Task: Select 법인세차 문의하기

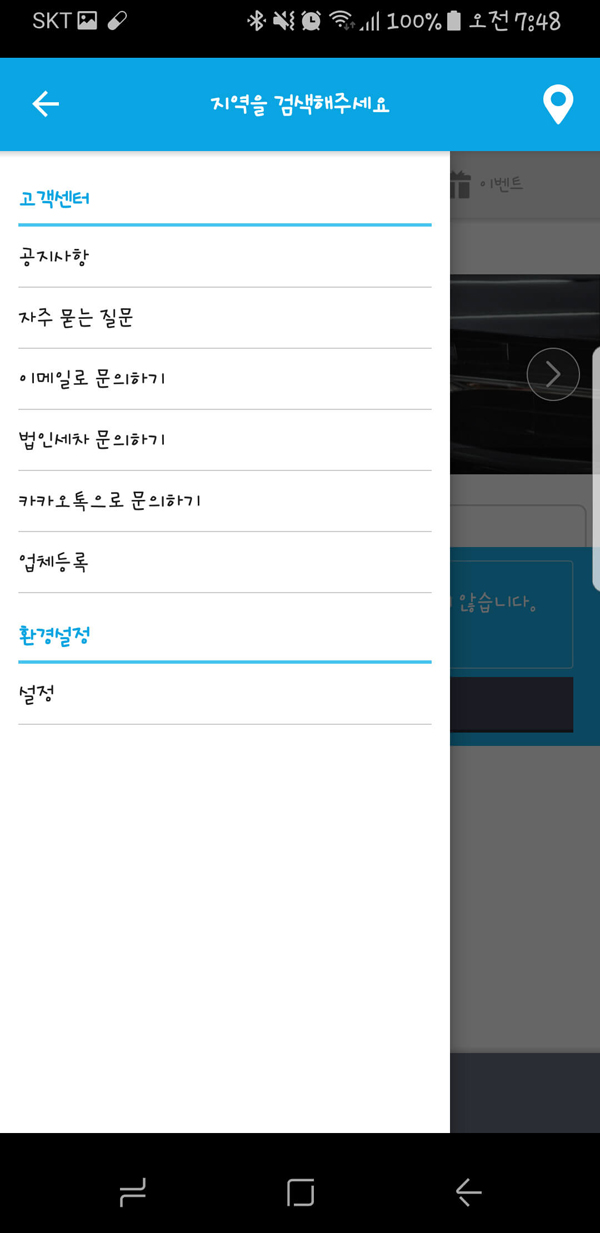Action: (225, 440)
